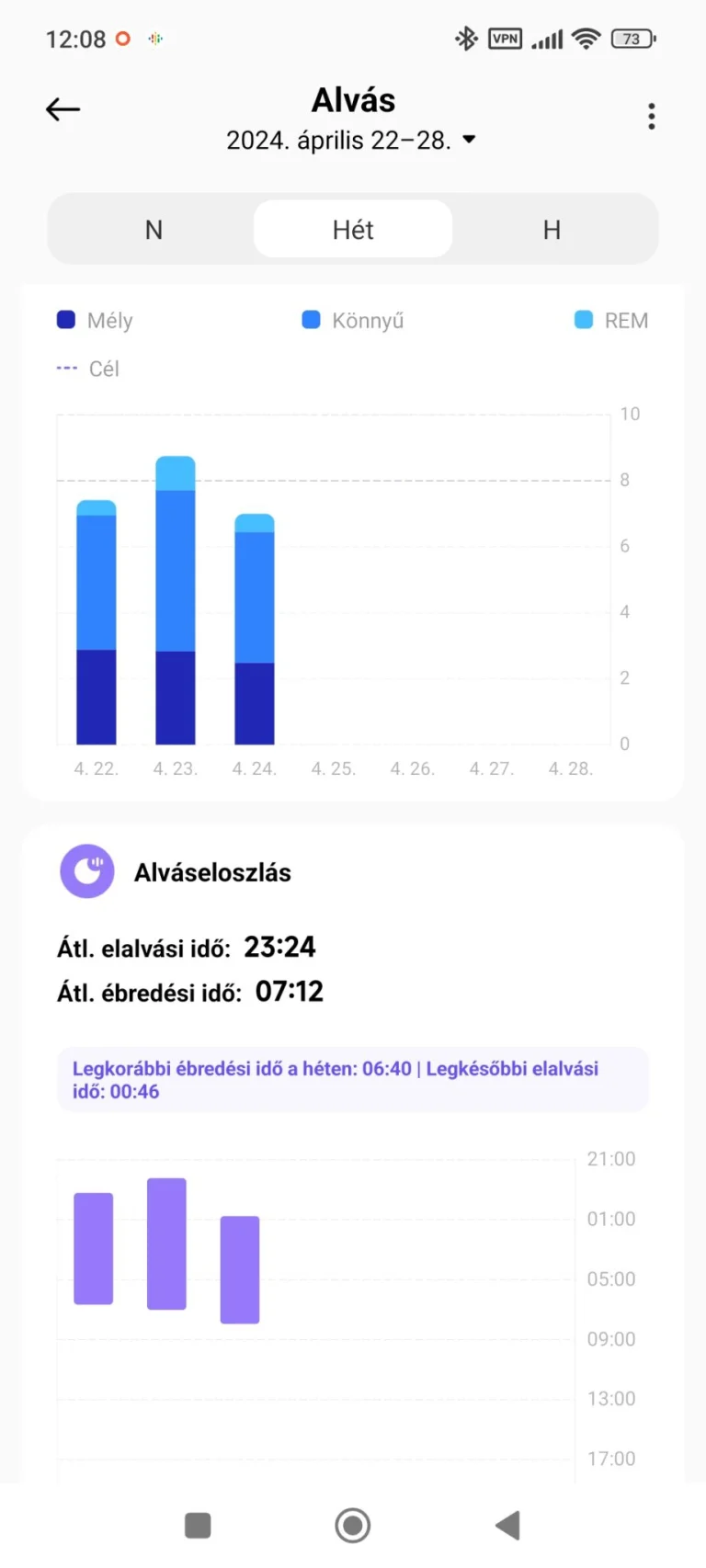706x1568 pixels.
Task: Tap the home navigation button
Action: point(352,1525)
